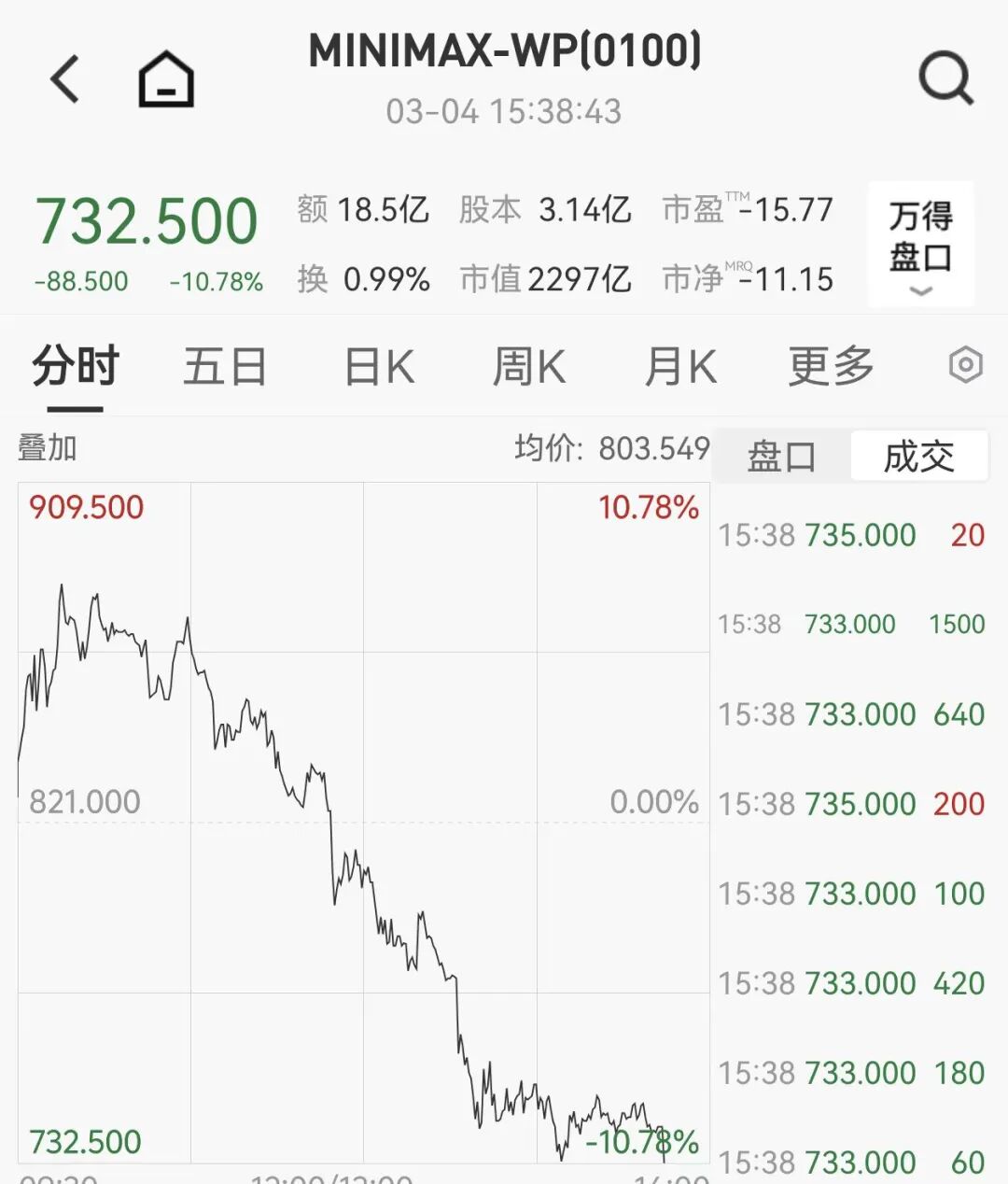The width and height of the screenshot is (1008, 1184).
Task: Switch to the 日K chart tab
Action: pos(379,366)
